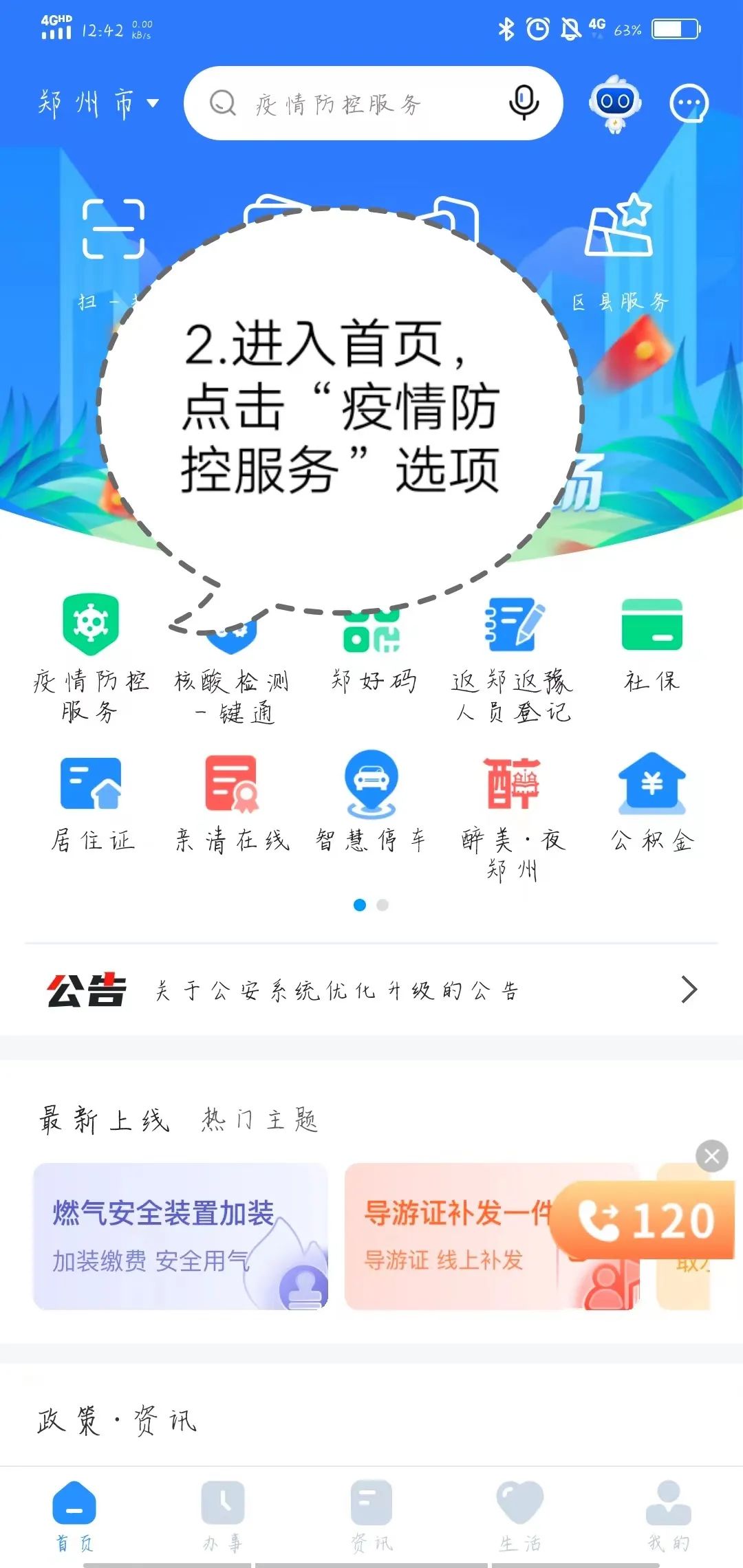Image resolution: width=743 pixels, height=1568 pixels.
Task: Open the 社保 social security service
Action: [x=652, y=644]
